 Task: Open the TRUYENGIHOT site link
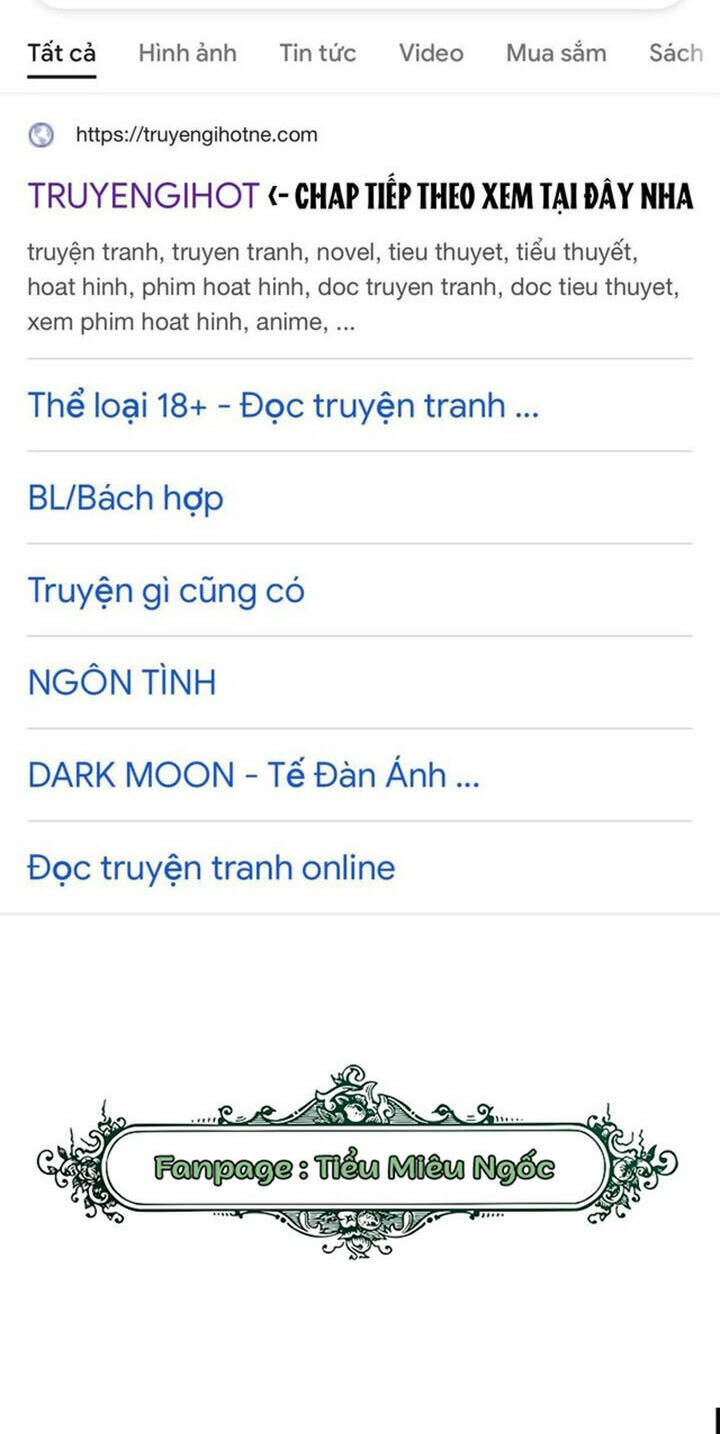140,197
